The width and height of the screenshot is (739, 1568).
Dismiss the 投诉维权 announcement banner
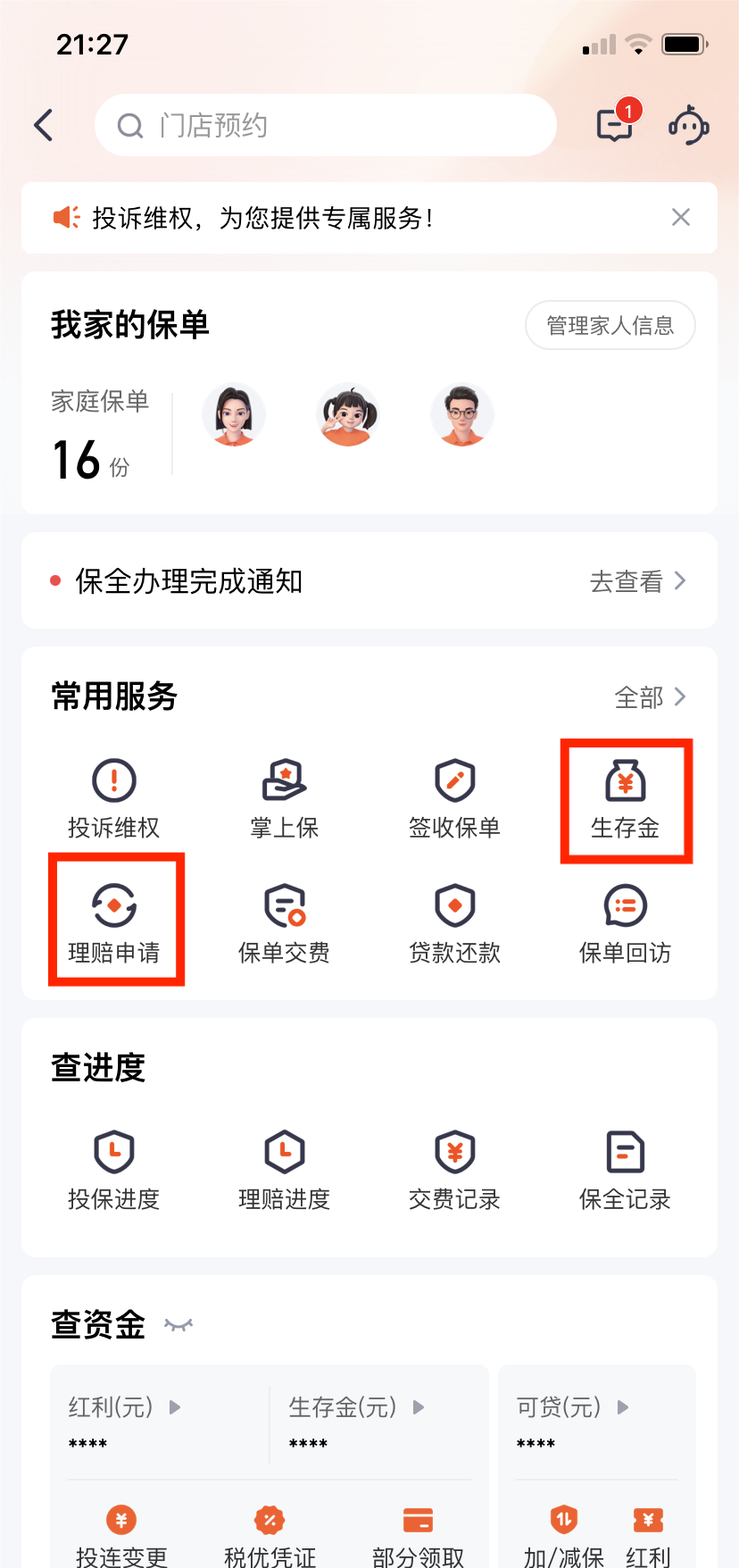tap(680, 217)
